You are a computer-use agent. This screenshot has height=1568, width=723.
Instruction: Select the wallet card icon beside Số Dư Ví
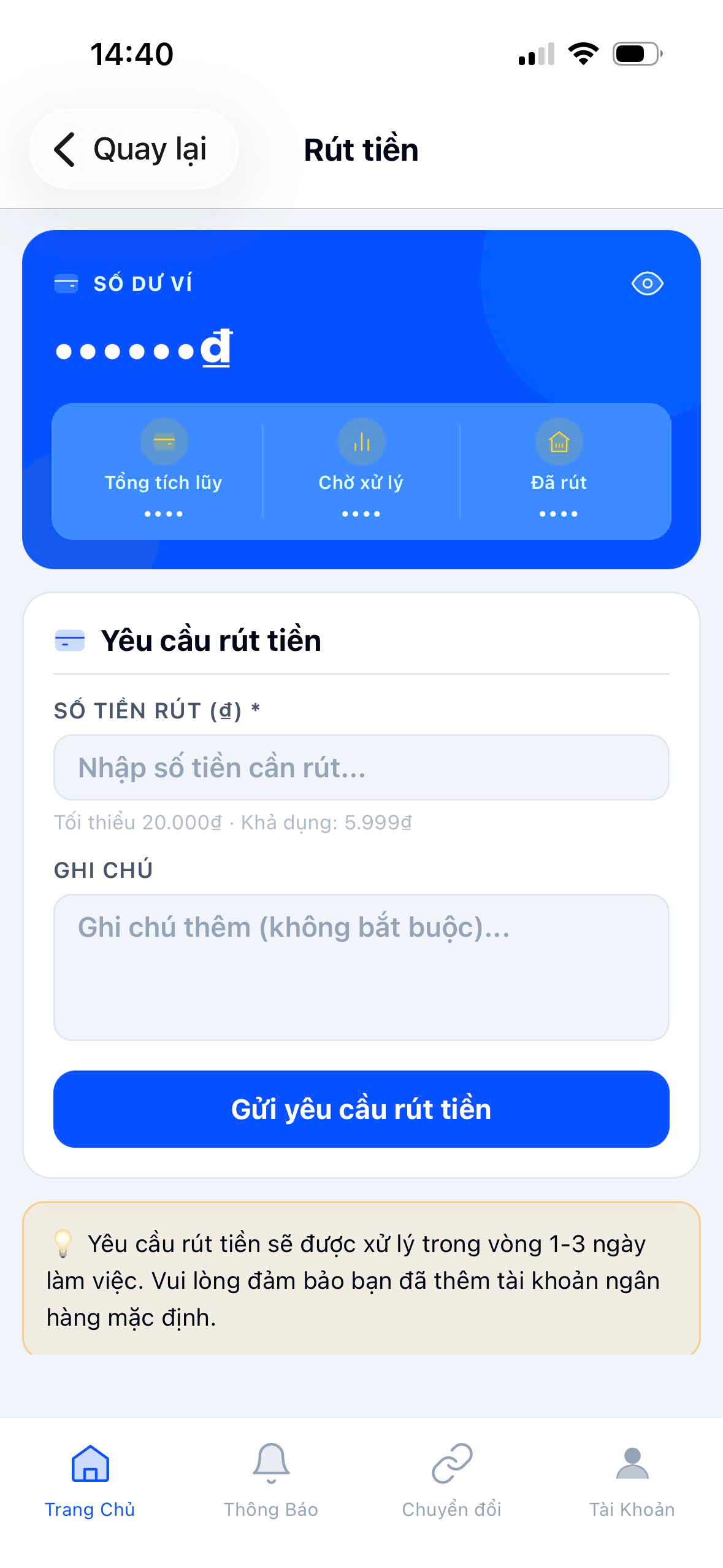pos(66,283)
